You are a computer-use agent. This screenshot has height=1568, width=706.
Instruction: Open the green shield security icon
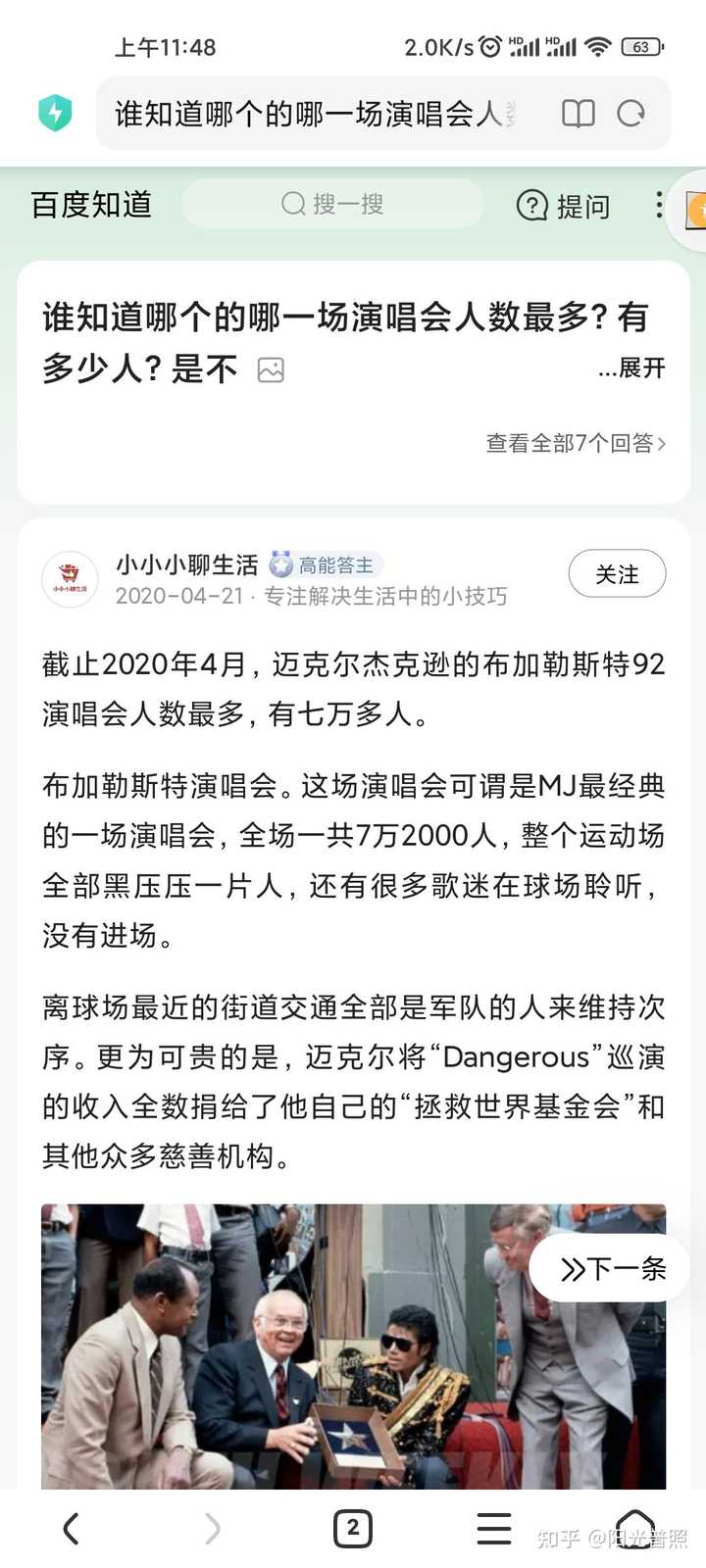coord(55,114)
